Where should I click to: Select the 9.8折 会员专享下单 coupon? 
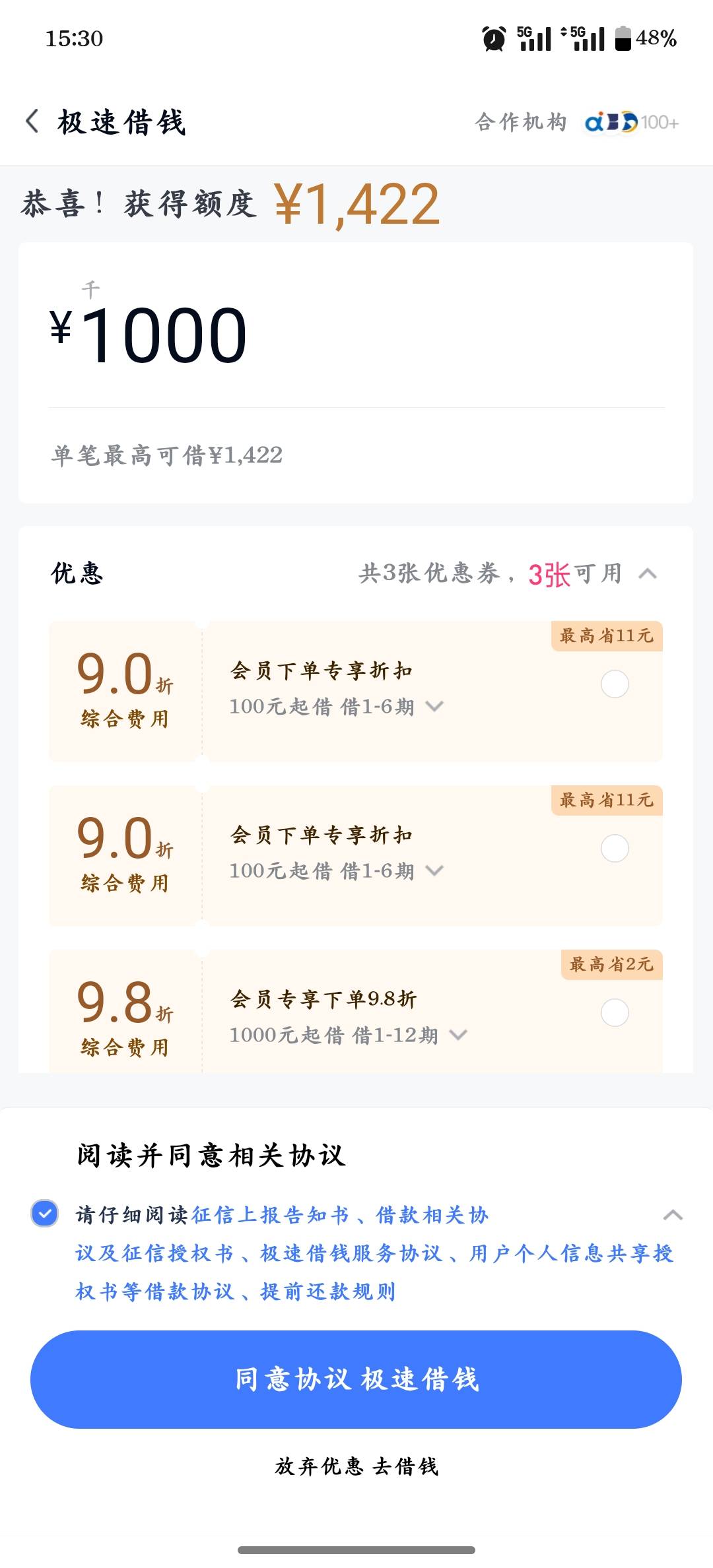(x=615, y=1012)
